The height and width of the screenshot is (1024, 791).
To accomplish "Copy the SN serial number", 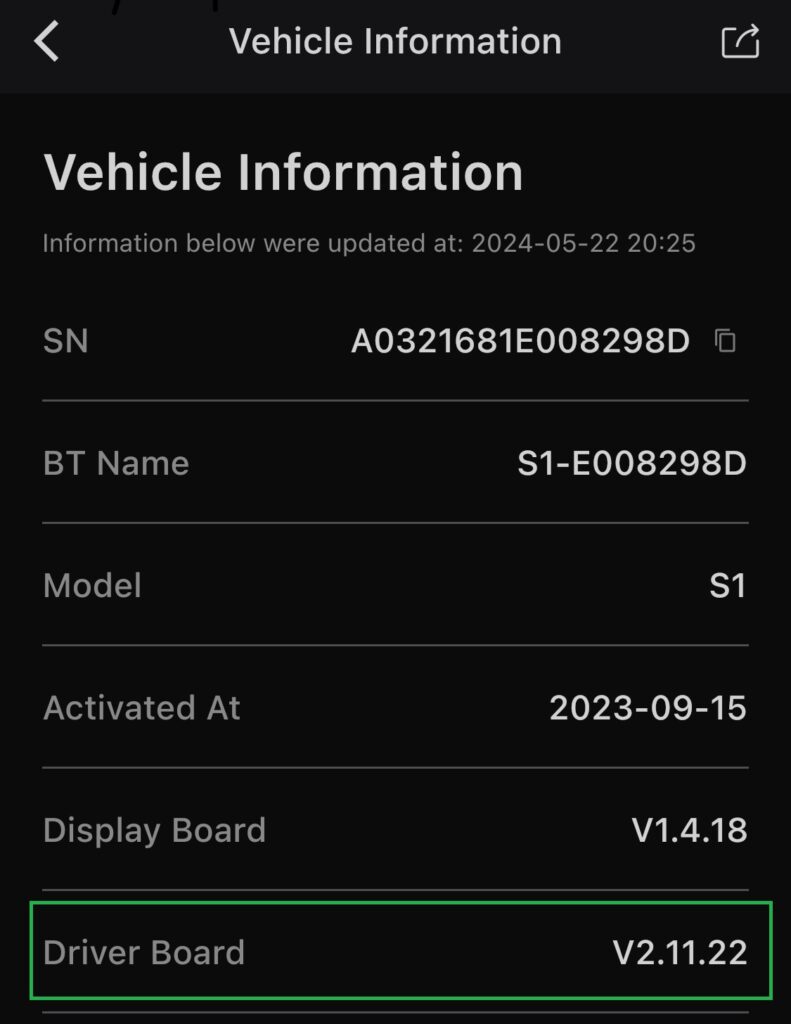I will pos(726,341).
